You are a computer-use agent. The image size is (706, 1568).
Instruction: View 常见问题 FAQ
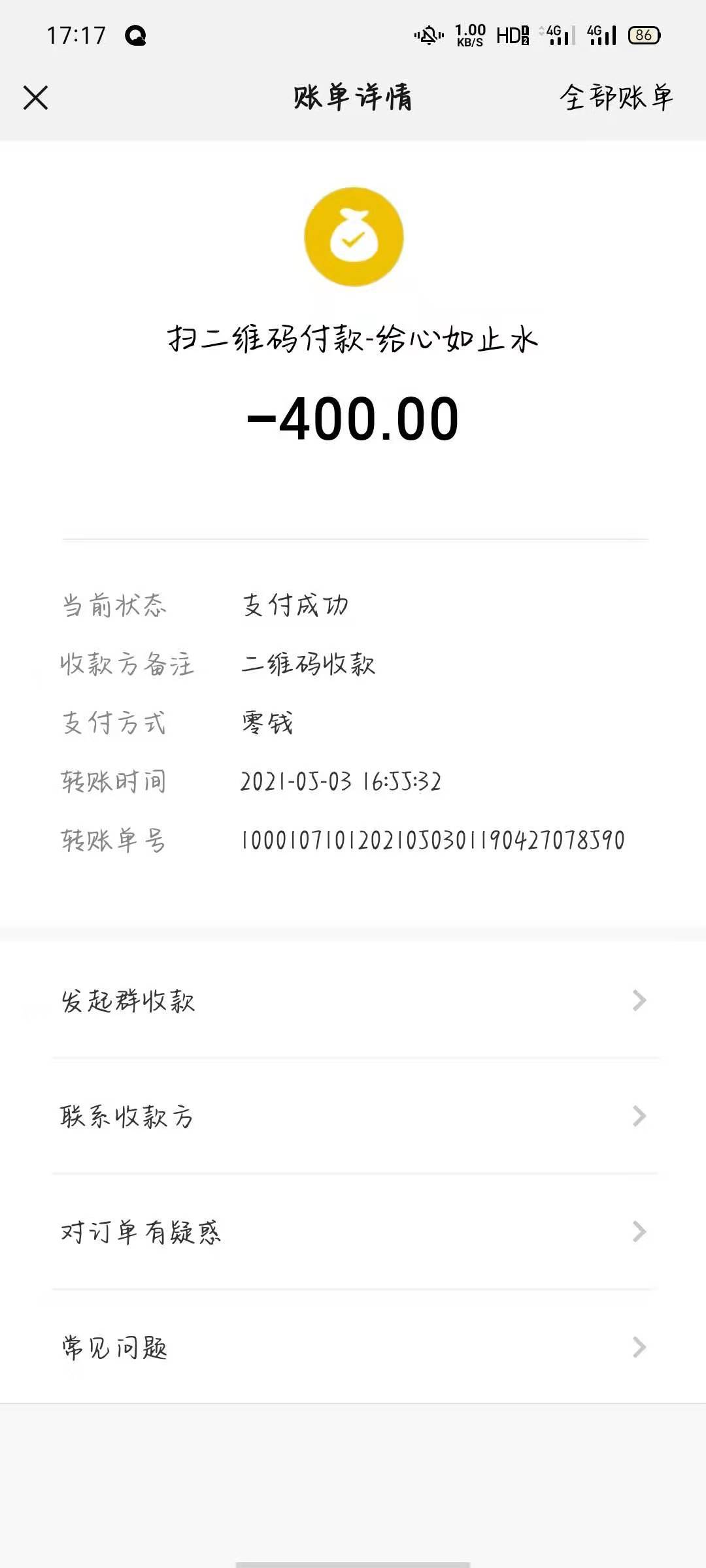pos(353,1347)
